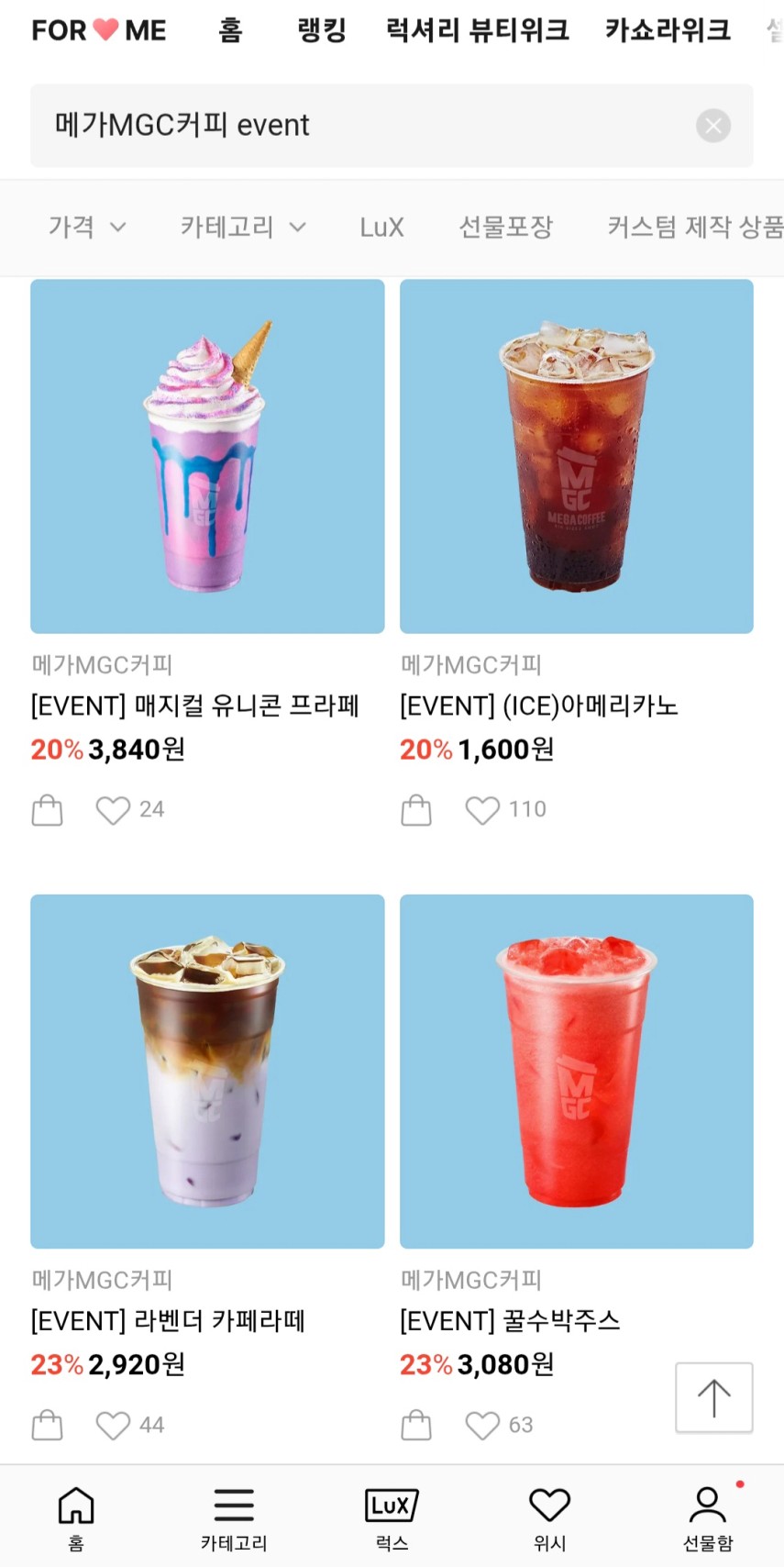This screenshot has height=1567, width=784.
Task: Clear the search text with the X icon
Action: pyautogui.click(x=712, y=126)
